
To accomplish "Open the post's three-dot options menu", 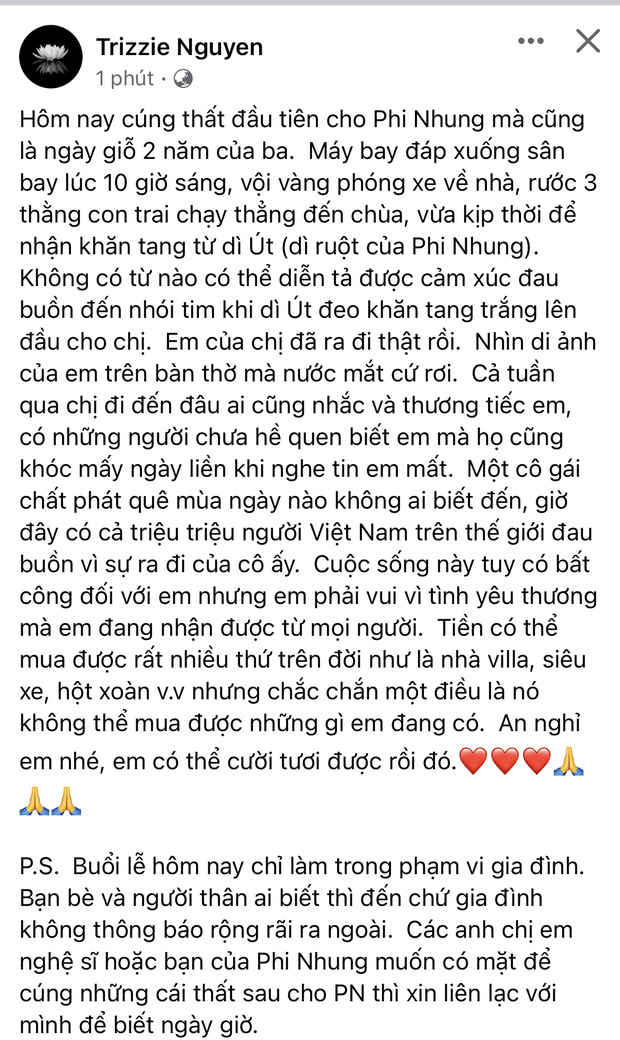I will tap(531, 42).
